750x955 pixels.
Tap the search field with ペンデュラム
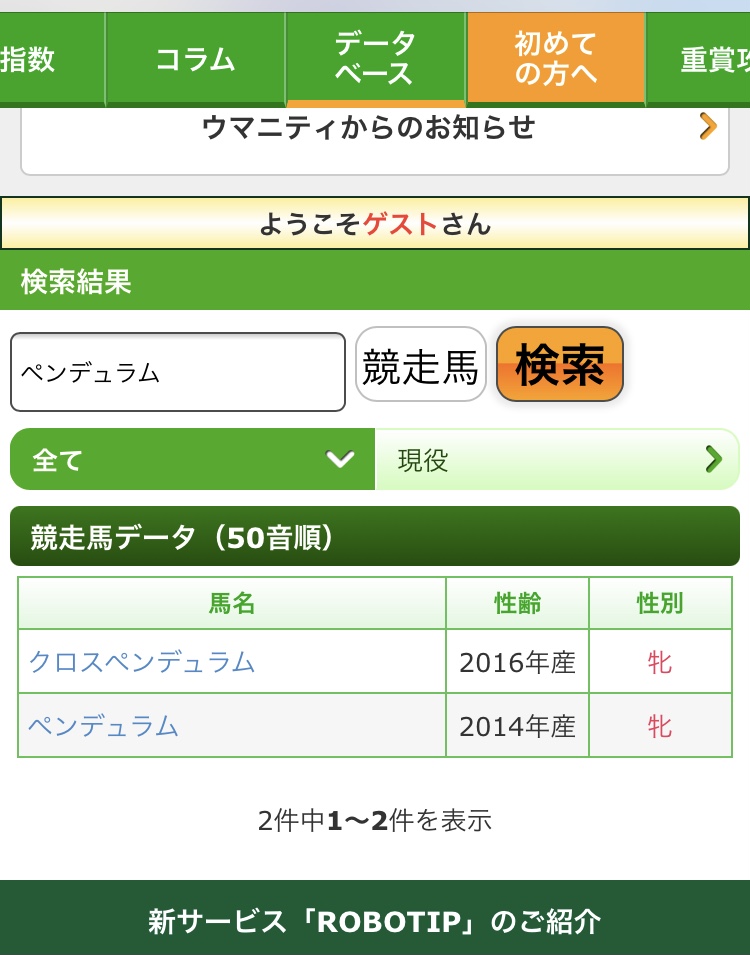(x=178, y=372)
